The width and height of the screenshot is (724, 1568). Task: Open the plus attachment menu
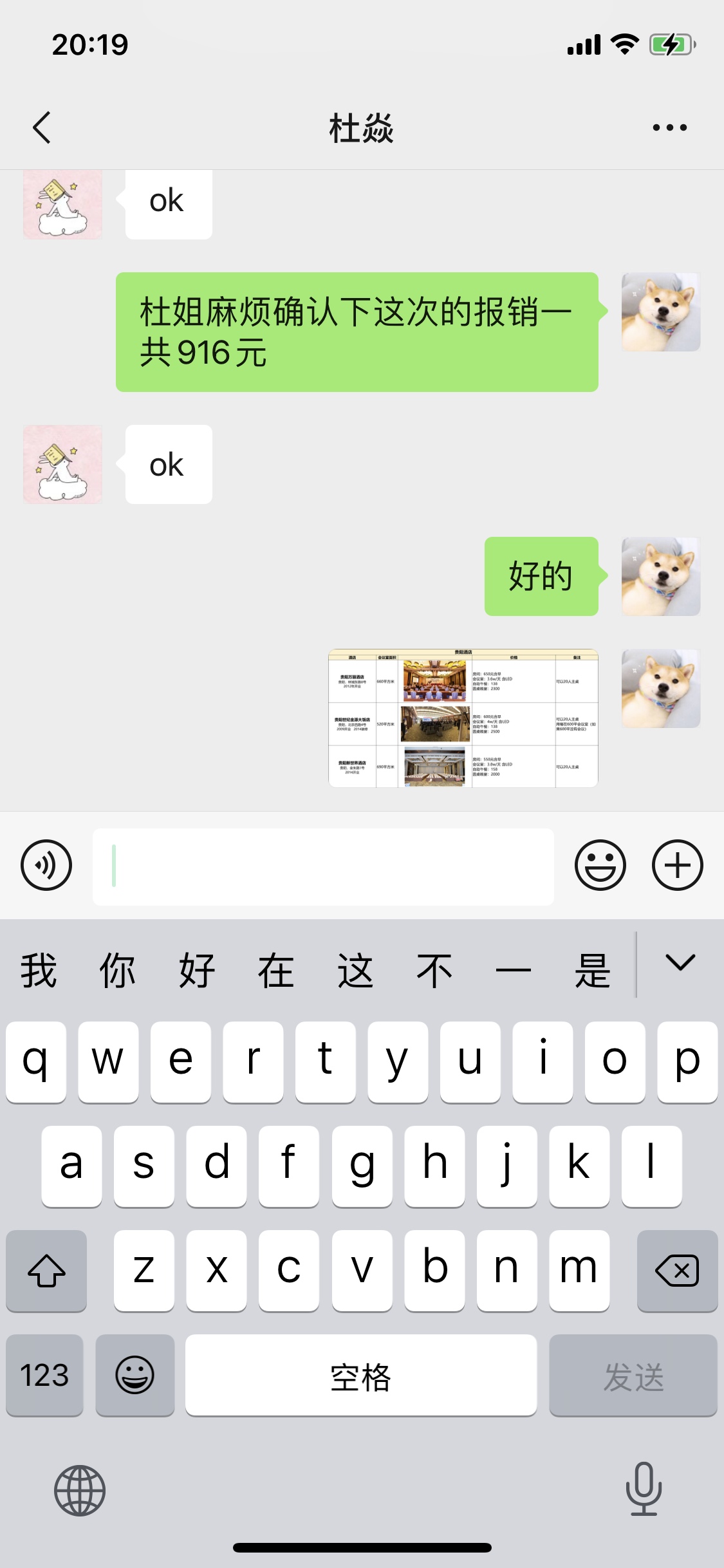click(677, 865)
